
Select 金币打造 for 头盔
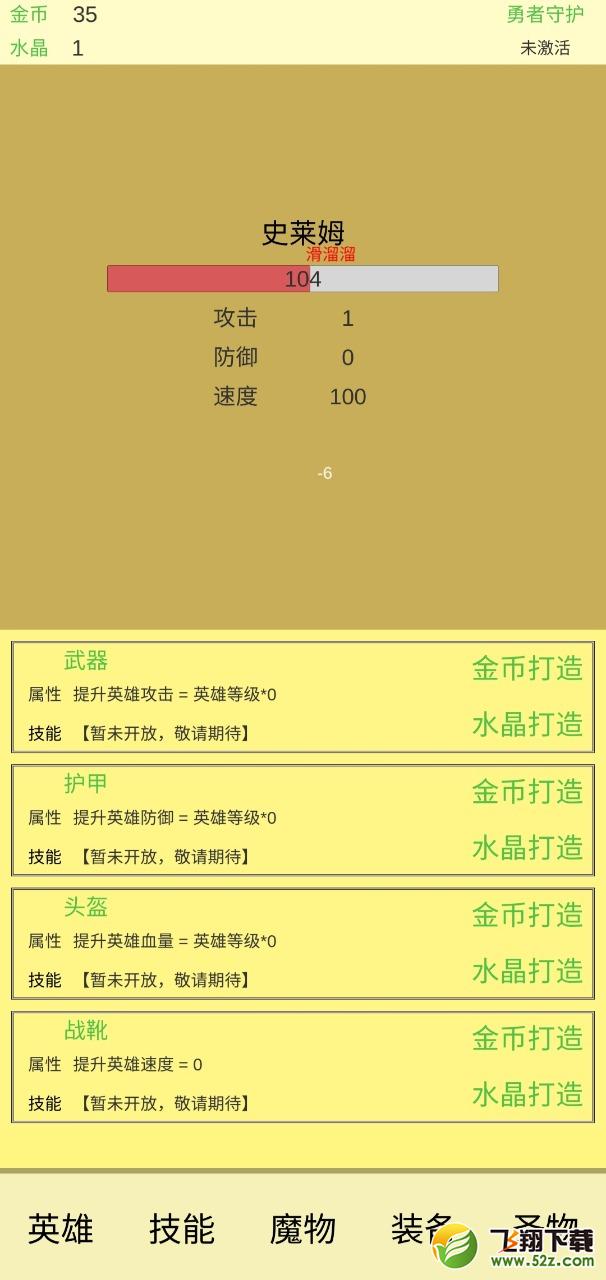coord(527,914)
